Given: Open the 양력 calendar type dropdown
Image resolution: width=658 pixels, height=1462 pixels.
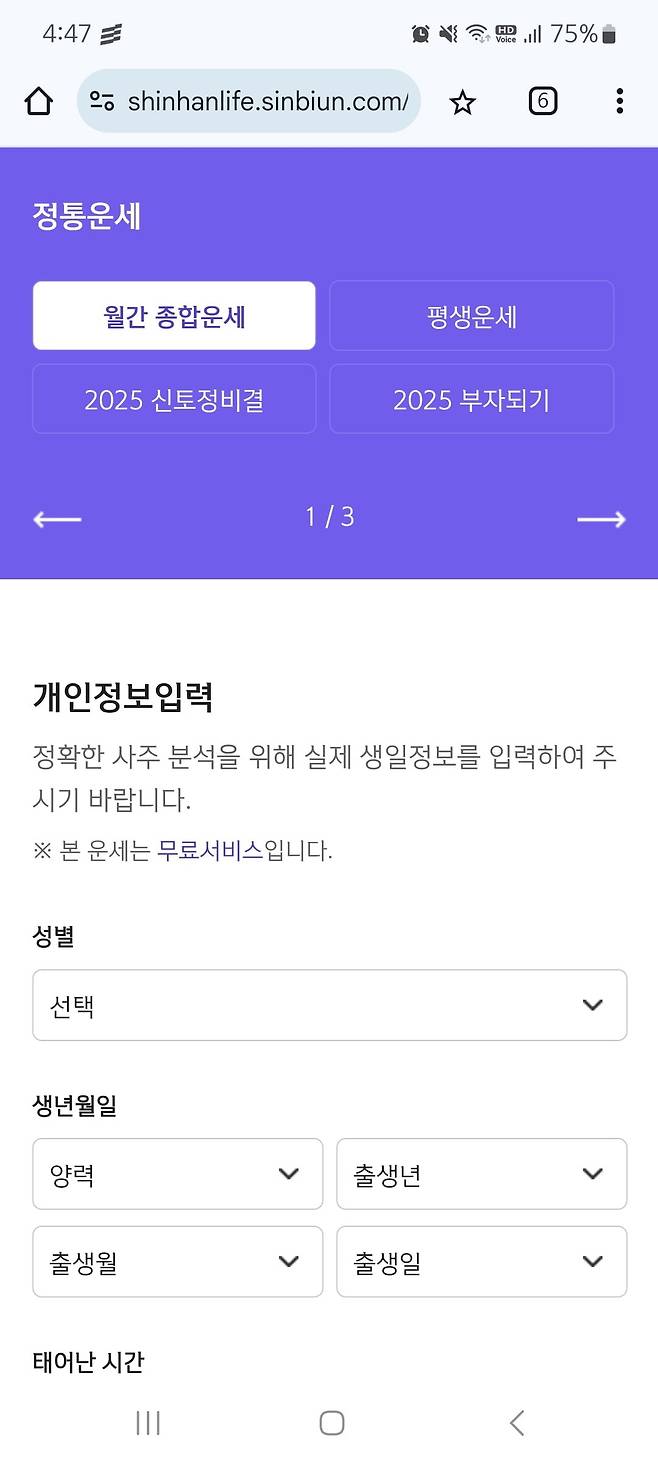Looking at the screenshot, I should pos(177,1174).
